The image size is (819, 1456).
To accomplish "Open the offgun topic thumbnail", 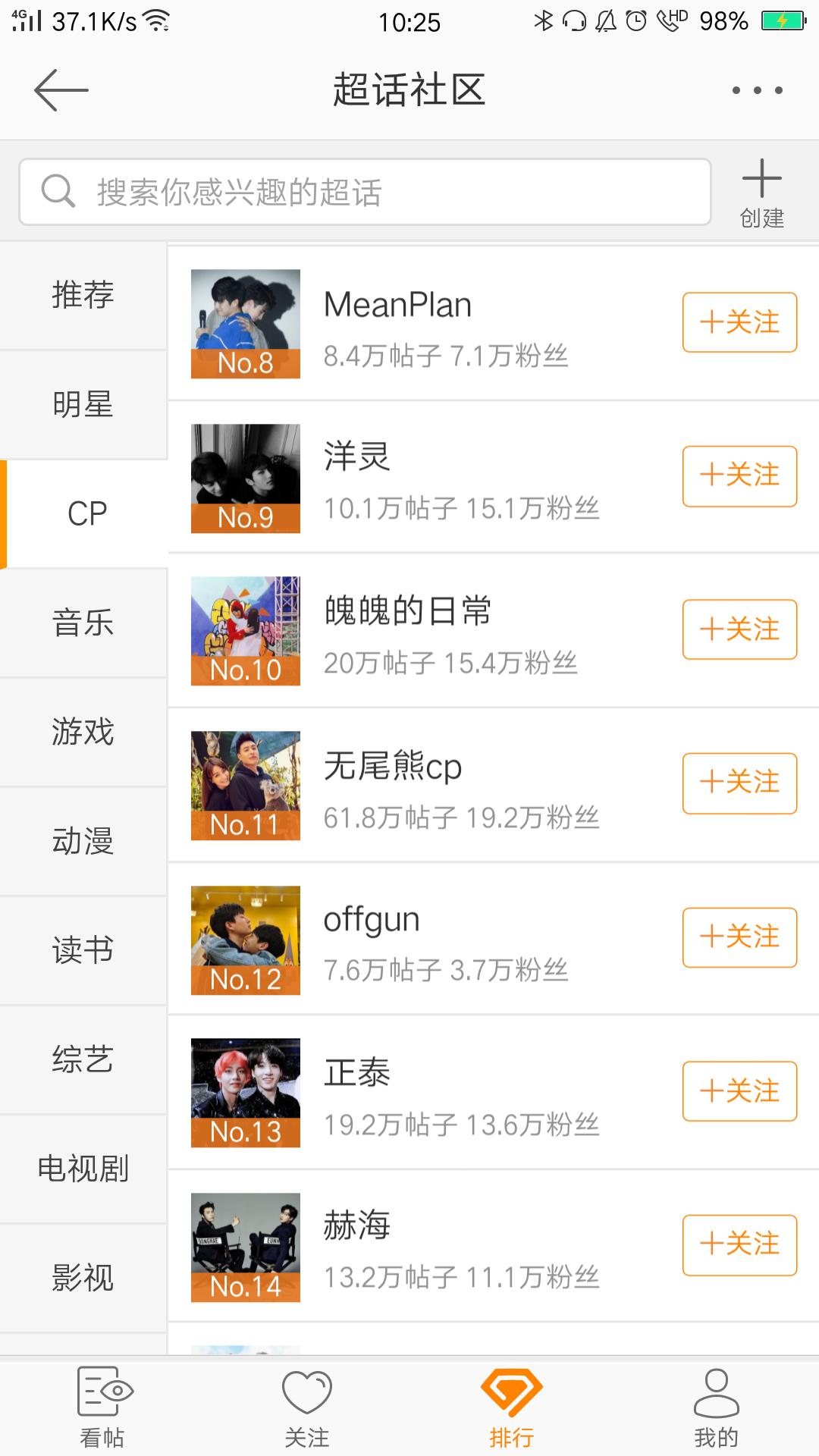I will click(244, 938).
